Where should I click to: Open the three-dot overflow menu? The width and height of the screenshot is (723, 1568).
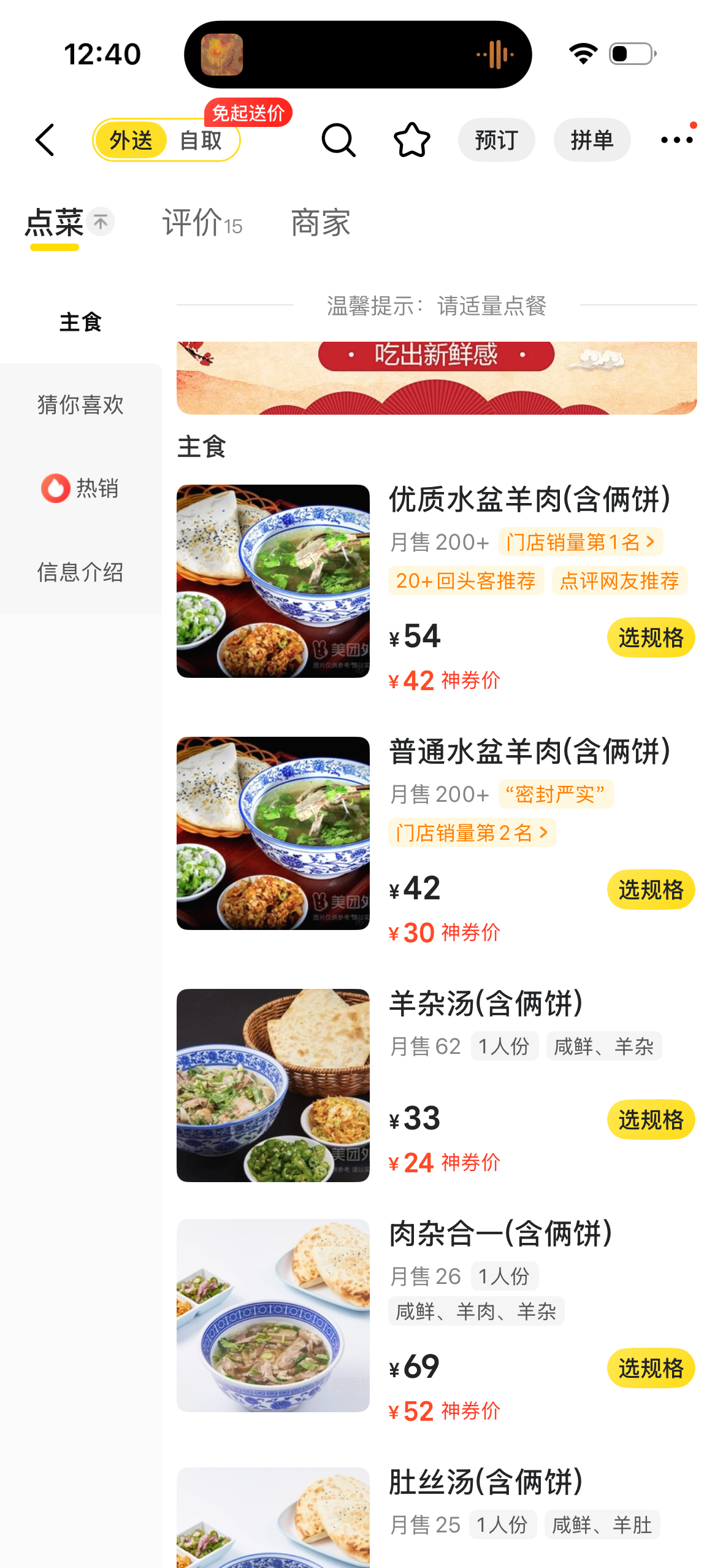[x=676, y=140]
